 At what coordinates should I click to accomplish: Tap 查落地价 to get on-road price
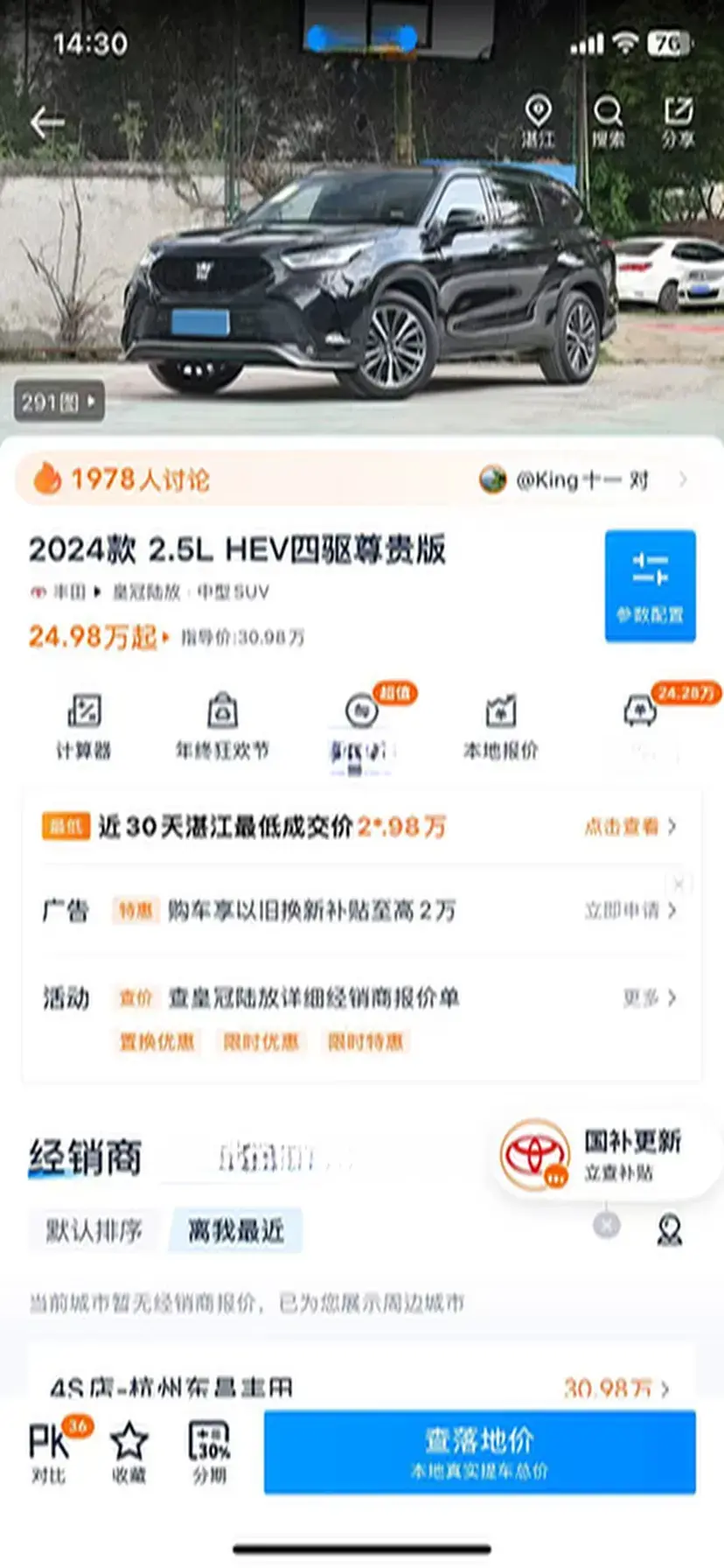(x=479, y=1452)
